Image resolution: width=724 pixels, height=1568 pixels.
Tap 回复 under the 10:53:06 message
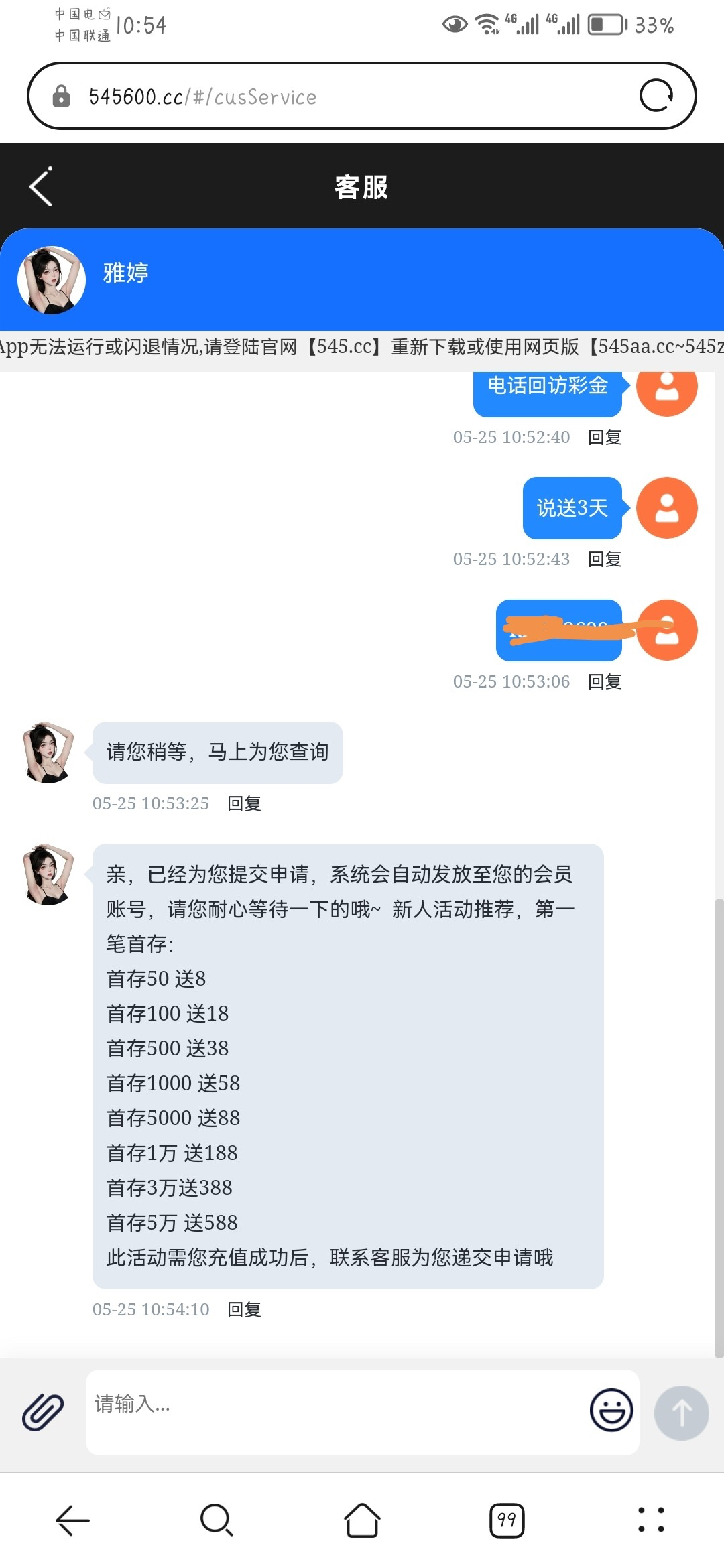(x=605, y=682)
